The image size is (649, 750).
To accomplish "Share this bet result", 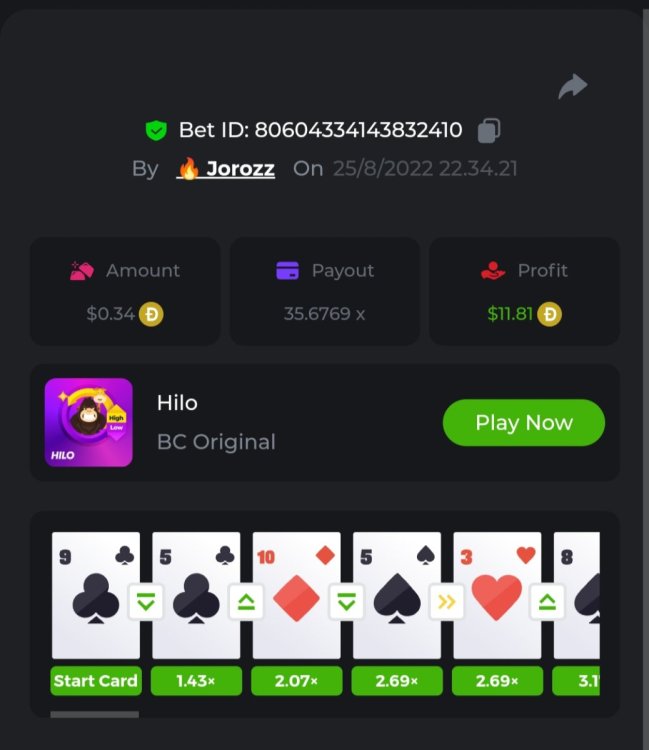I will pos(572,87).
